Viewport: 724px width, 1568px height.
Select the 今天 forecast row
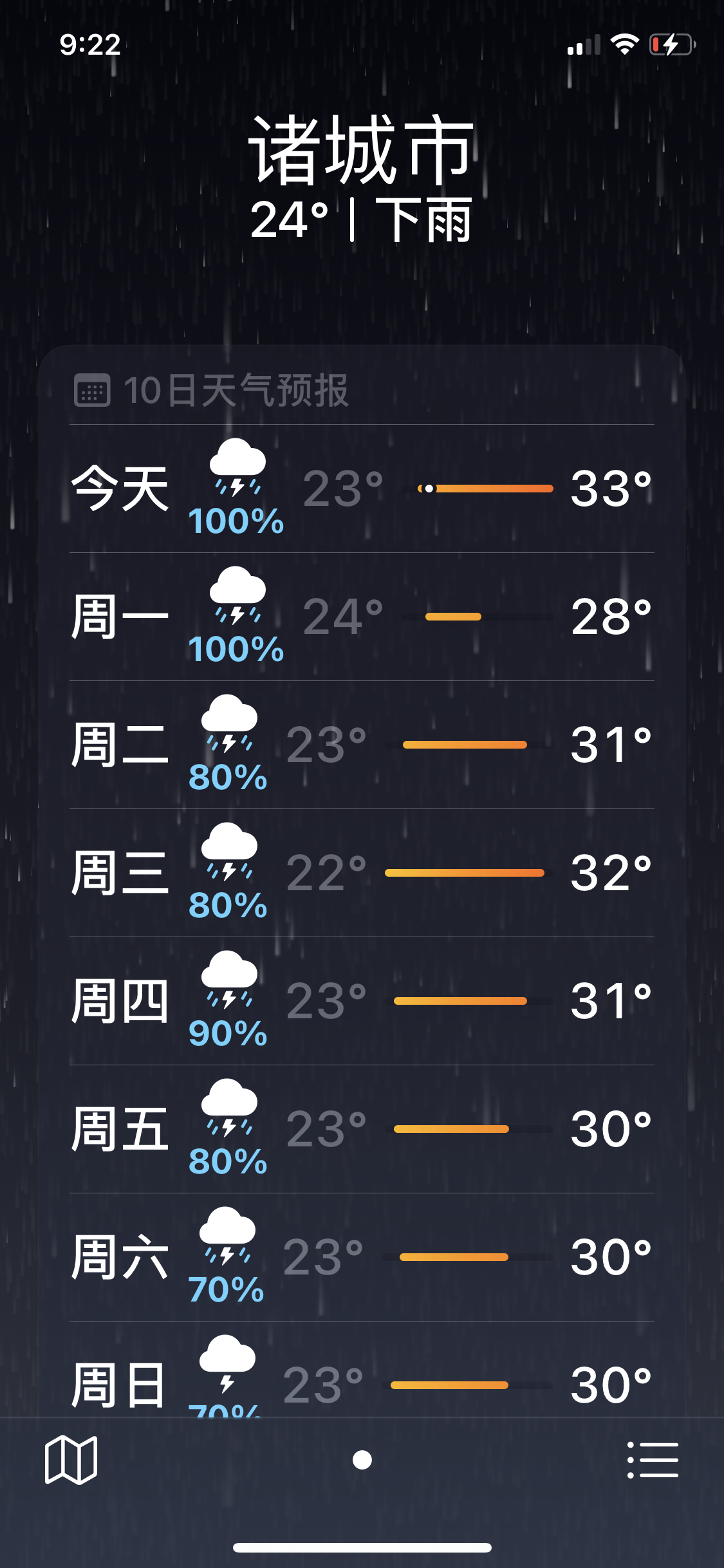(362, 487)
